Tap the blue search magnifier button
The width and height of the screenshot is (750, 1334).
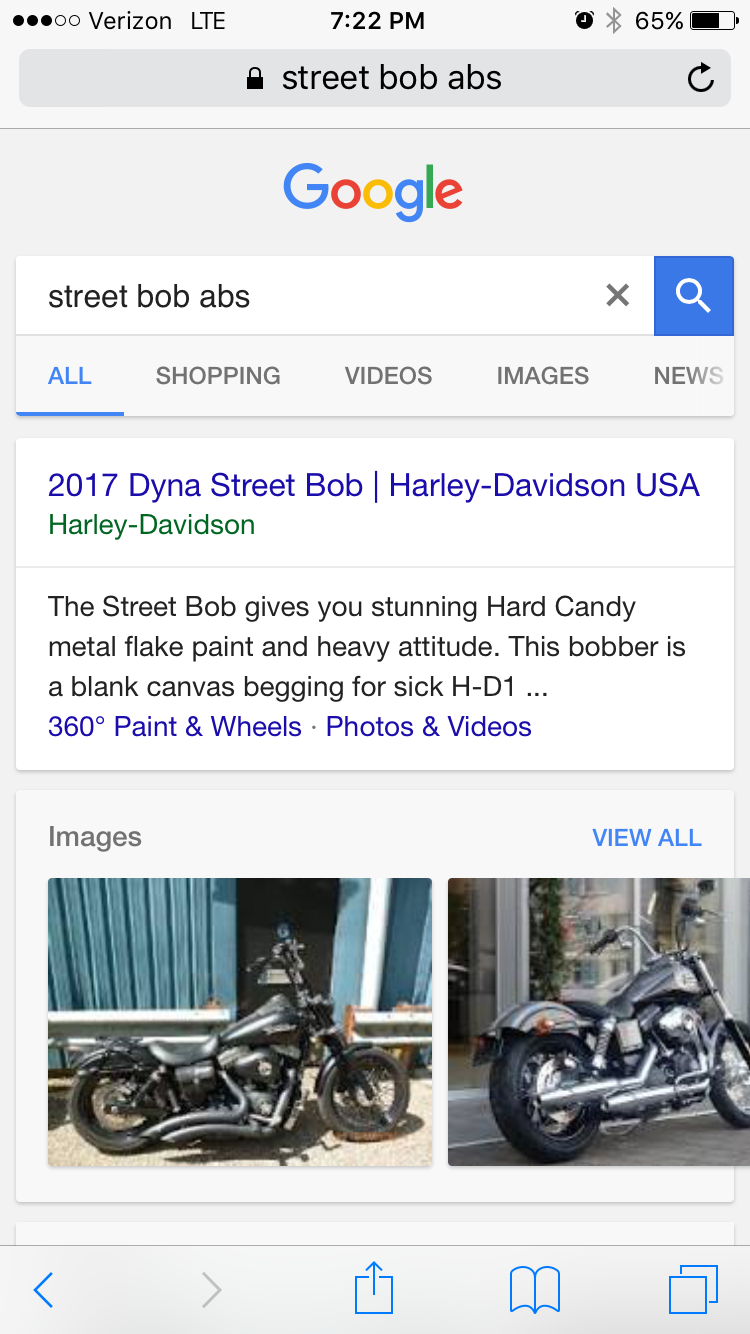pos(693,295)
